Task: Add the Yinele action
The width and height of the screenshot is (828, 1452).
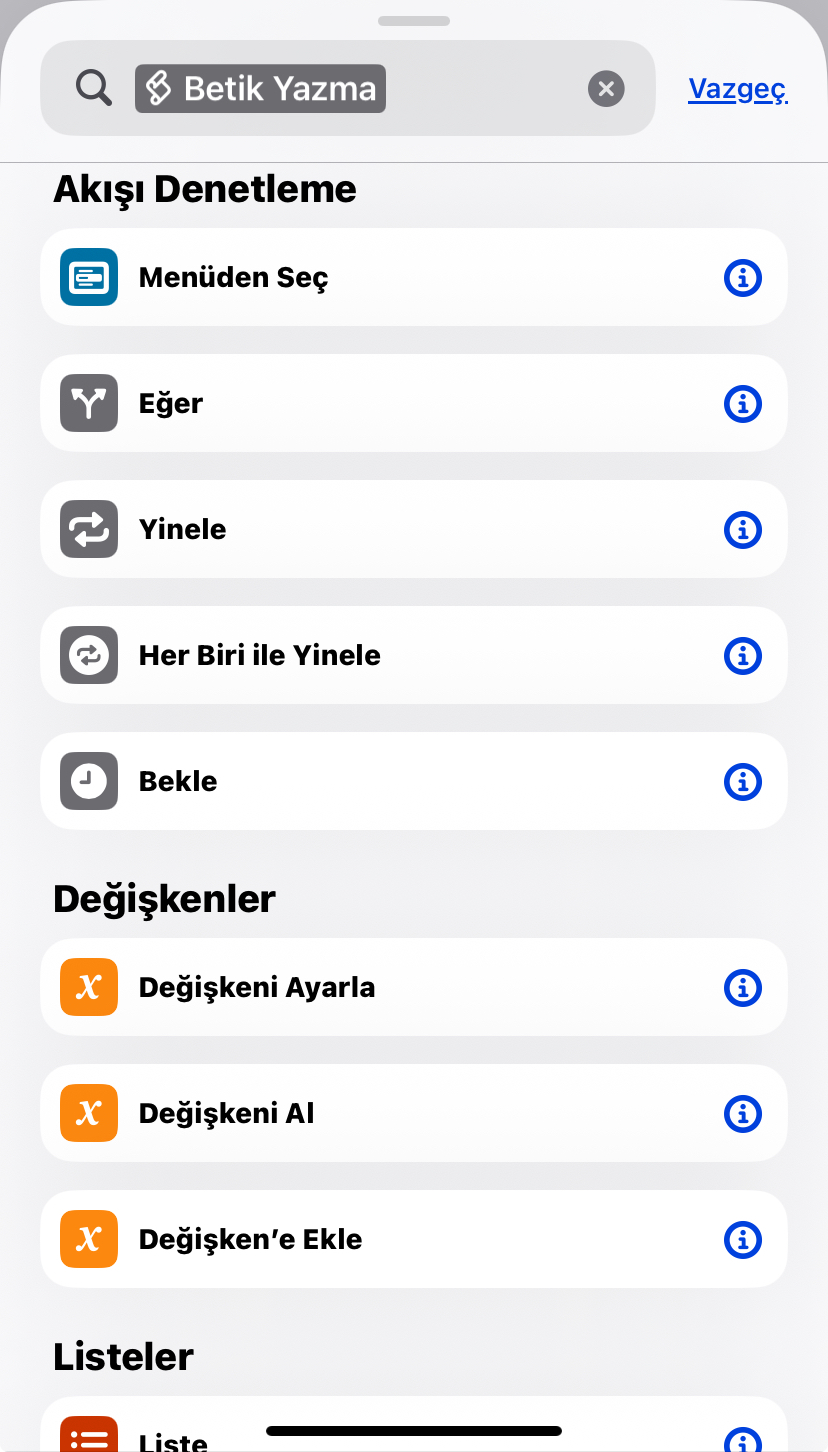Action: [x=414, y=529]
